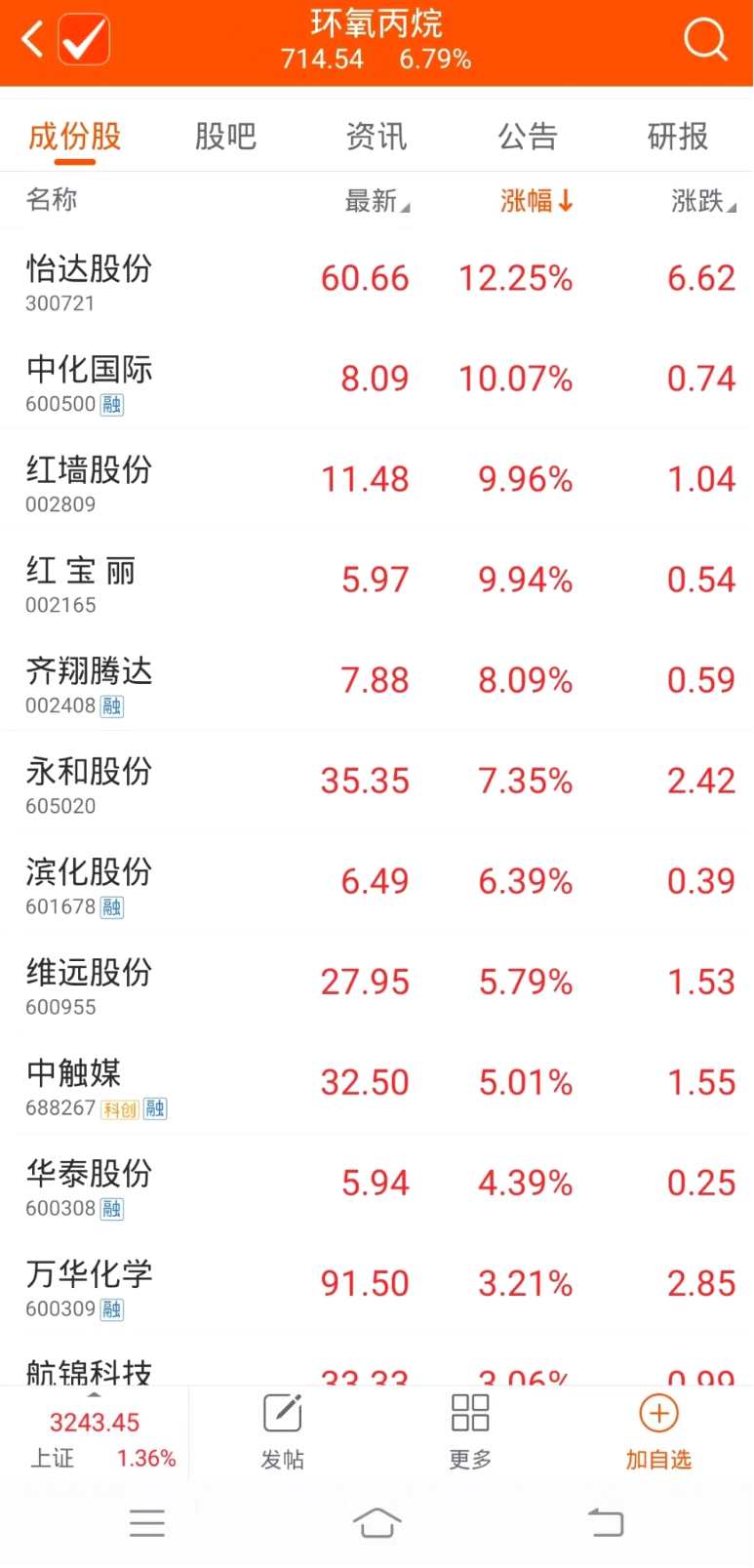Go back using the top-left arrow

(32, 41)
